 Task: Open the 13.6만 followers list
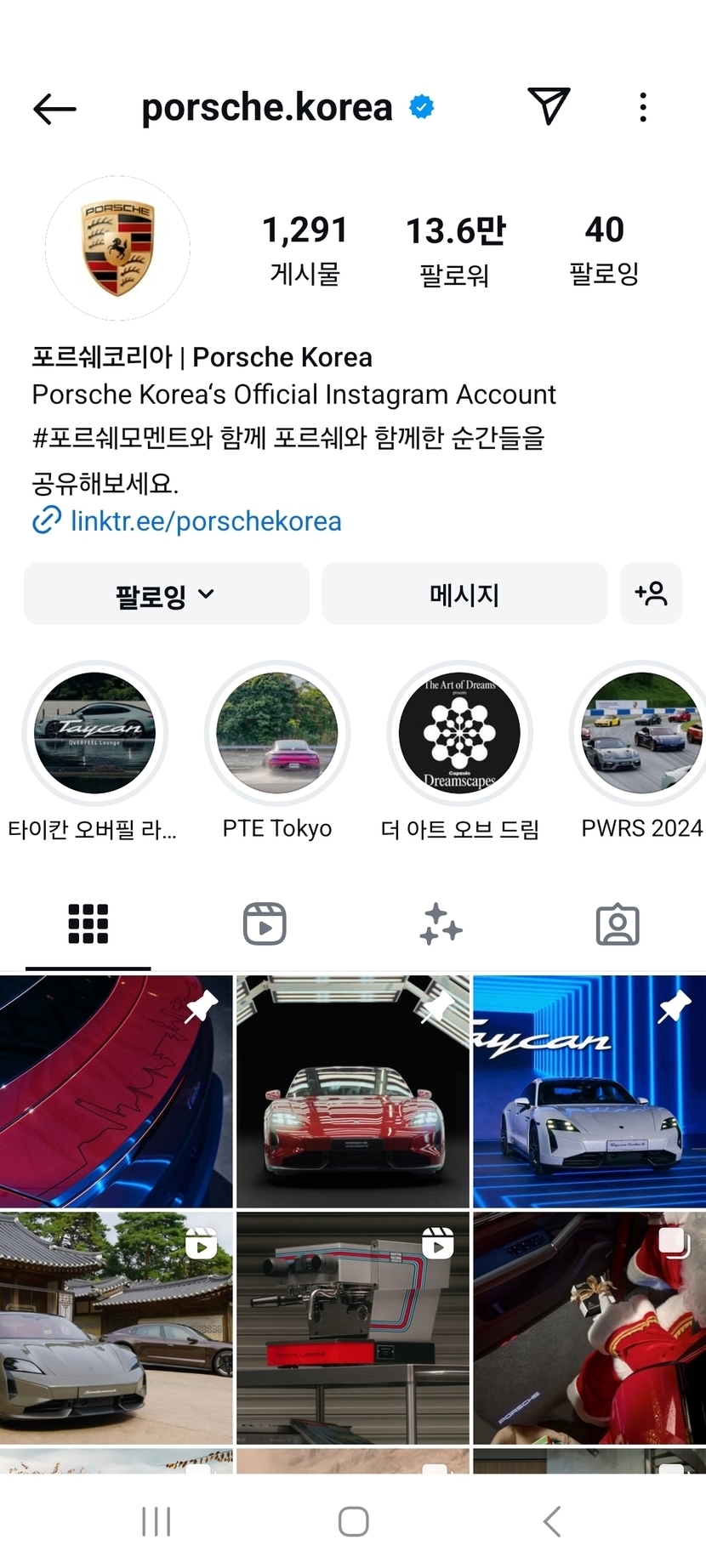[x=455, y=250]
